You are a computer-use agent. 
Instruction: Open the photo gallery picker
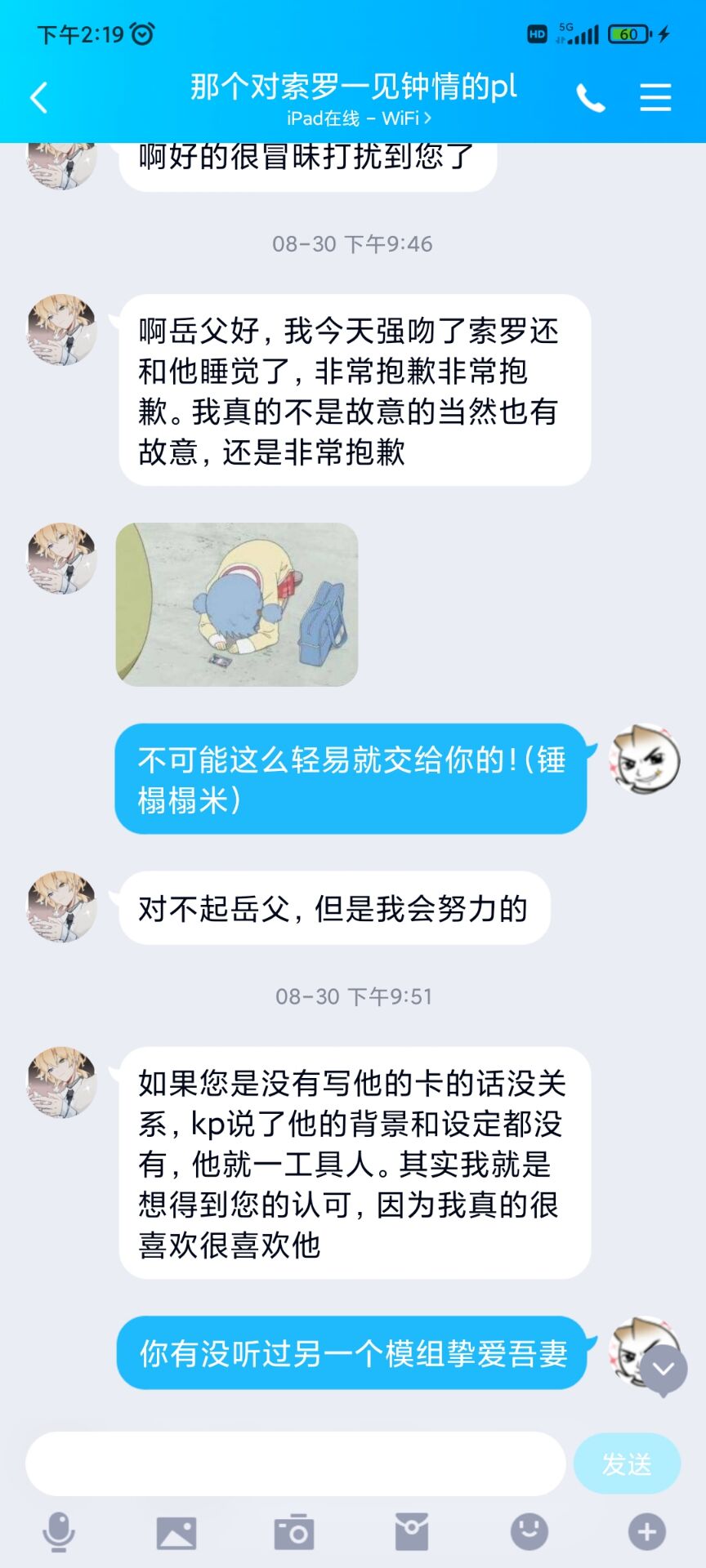pos(176,1532)
